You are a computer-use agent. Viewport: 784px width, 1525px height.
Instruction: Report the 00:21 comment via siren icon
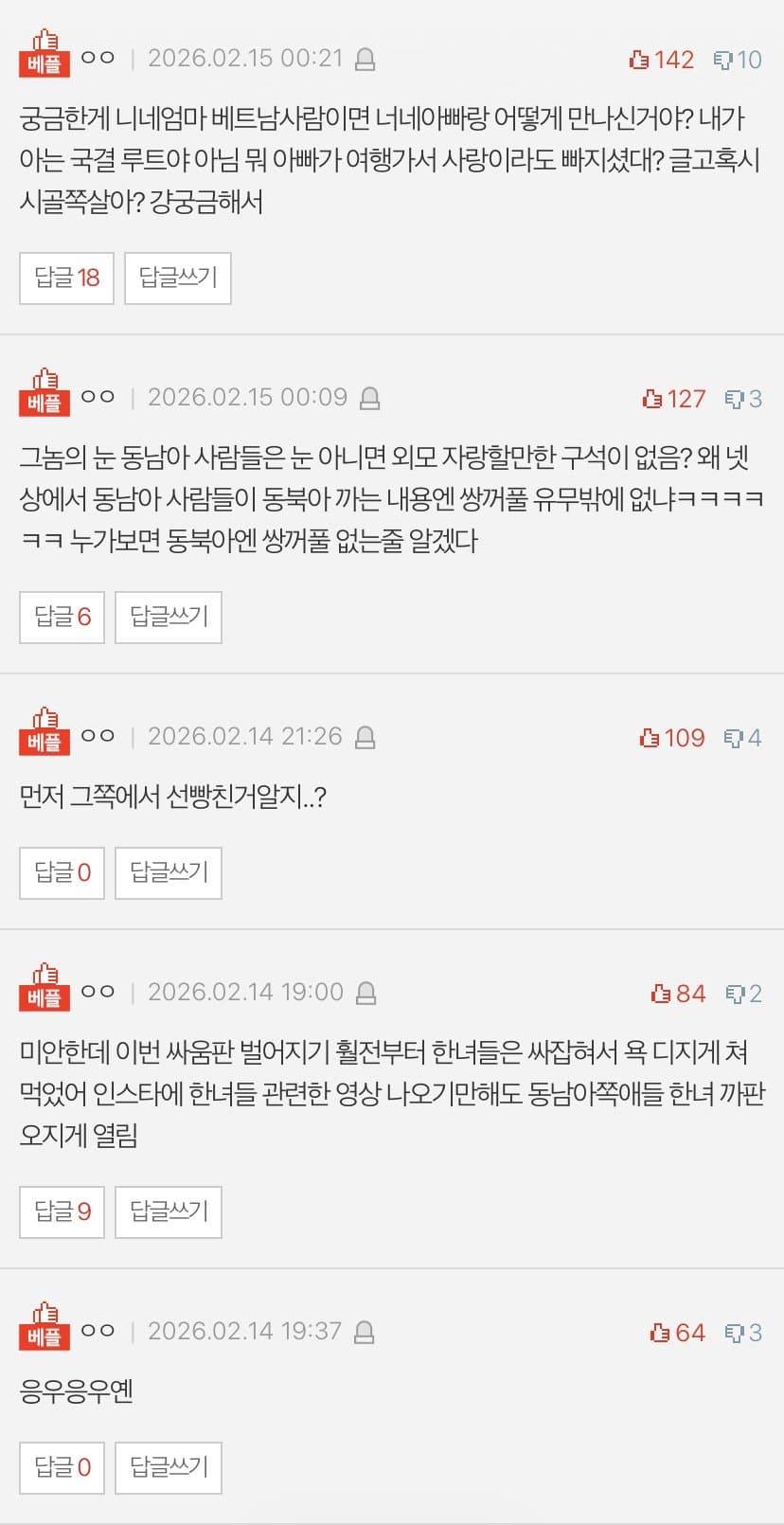(x=365, y=60)
